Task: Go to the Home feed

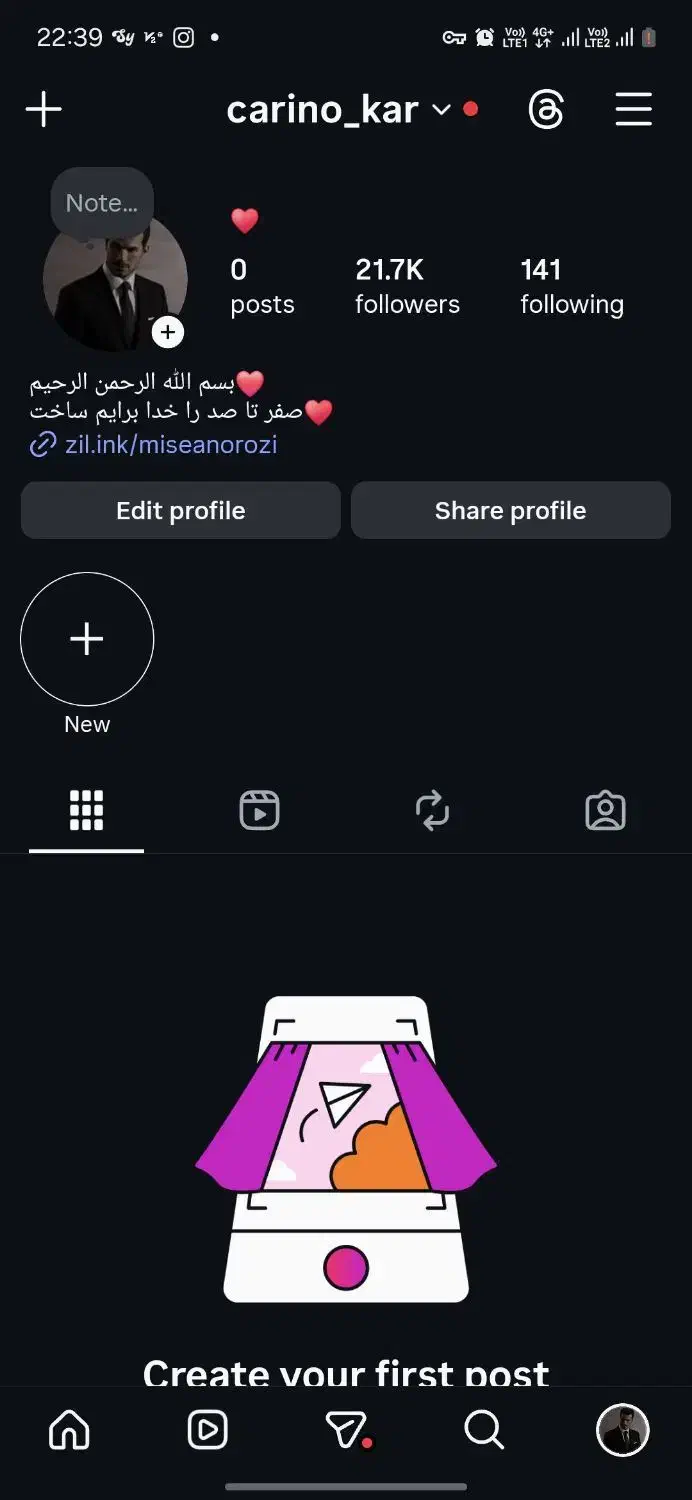Action: tap(69, 1431)
